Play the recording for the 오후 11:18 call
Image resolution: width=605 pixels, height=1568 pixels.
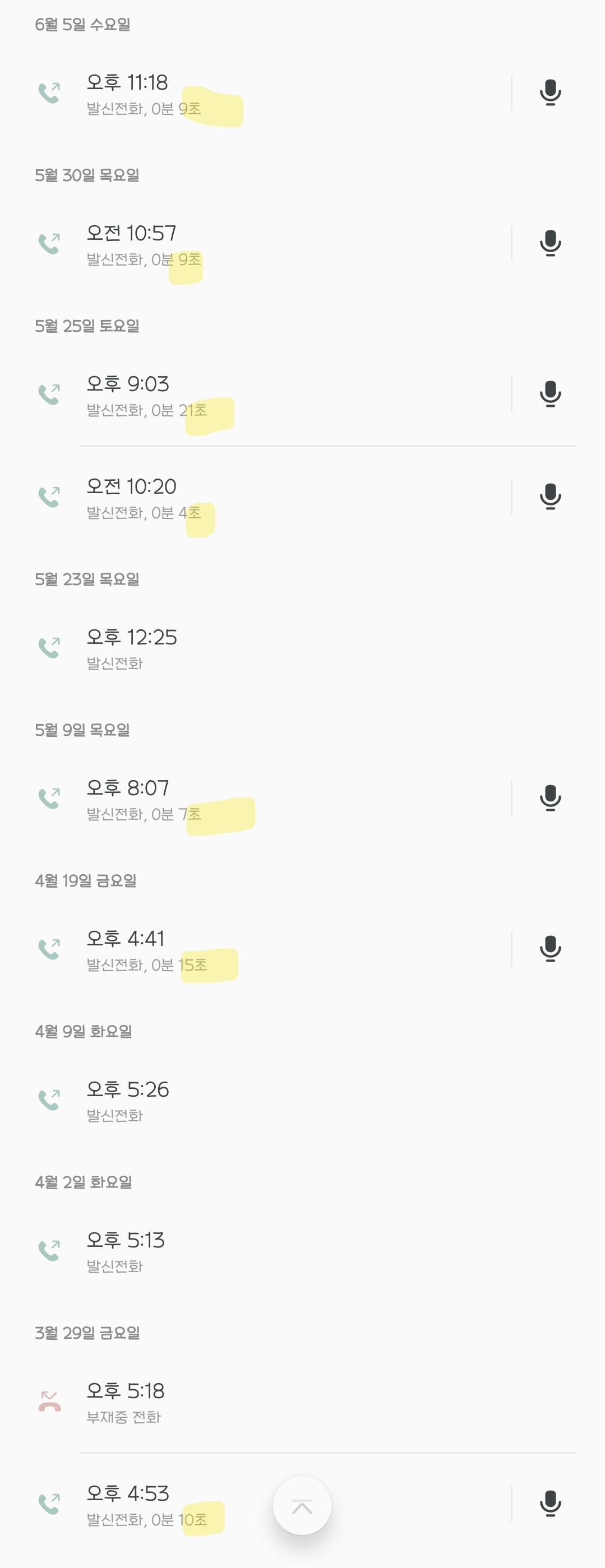550,92
